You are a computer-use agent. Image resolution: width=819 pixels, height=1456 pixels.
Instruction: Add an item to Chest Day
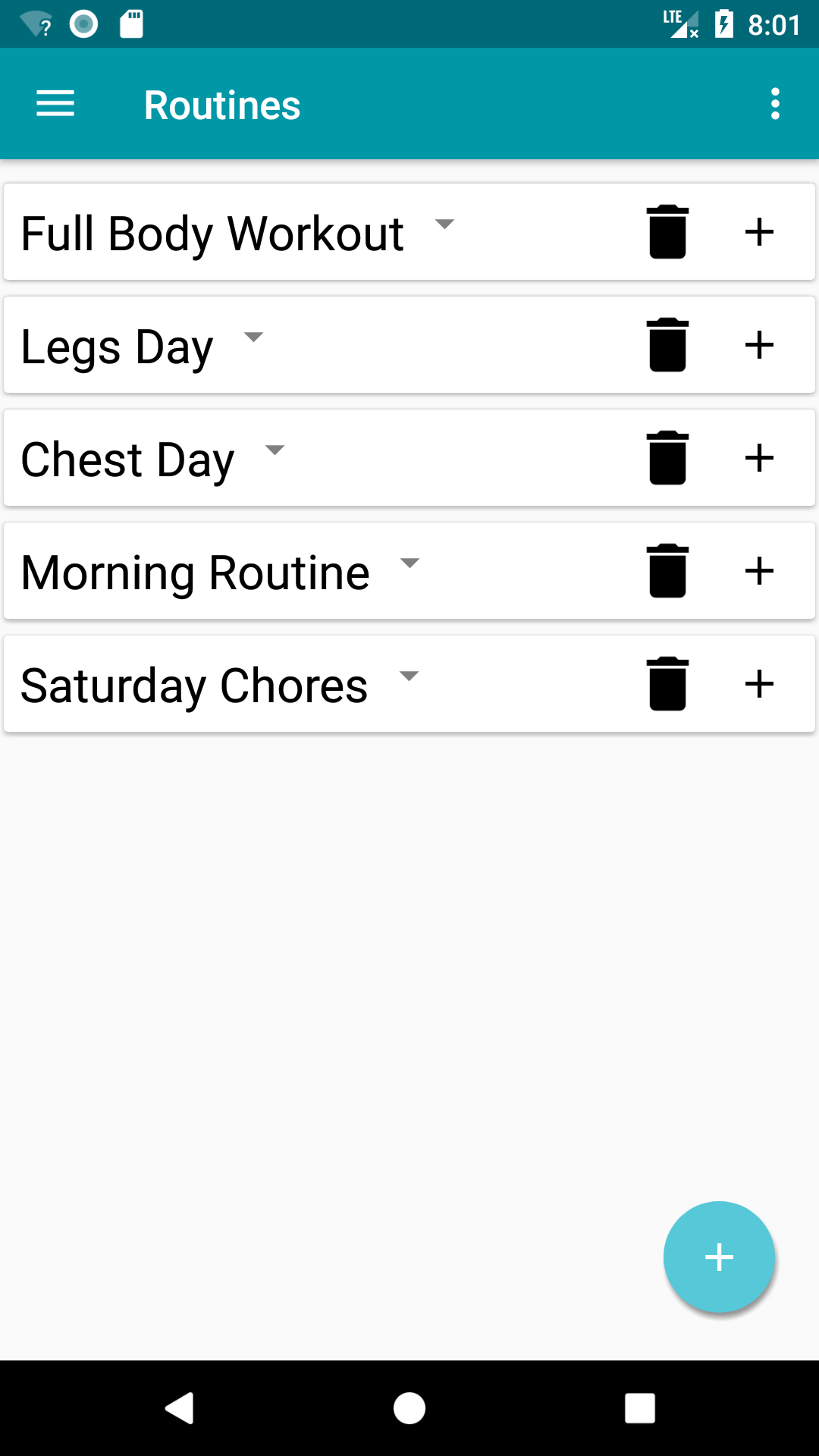pyautogui.click(x=759, y=458)
